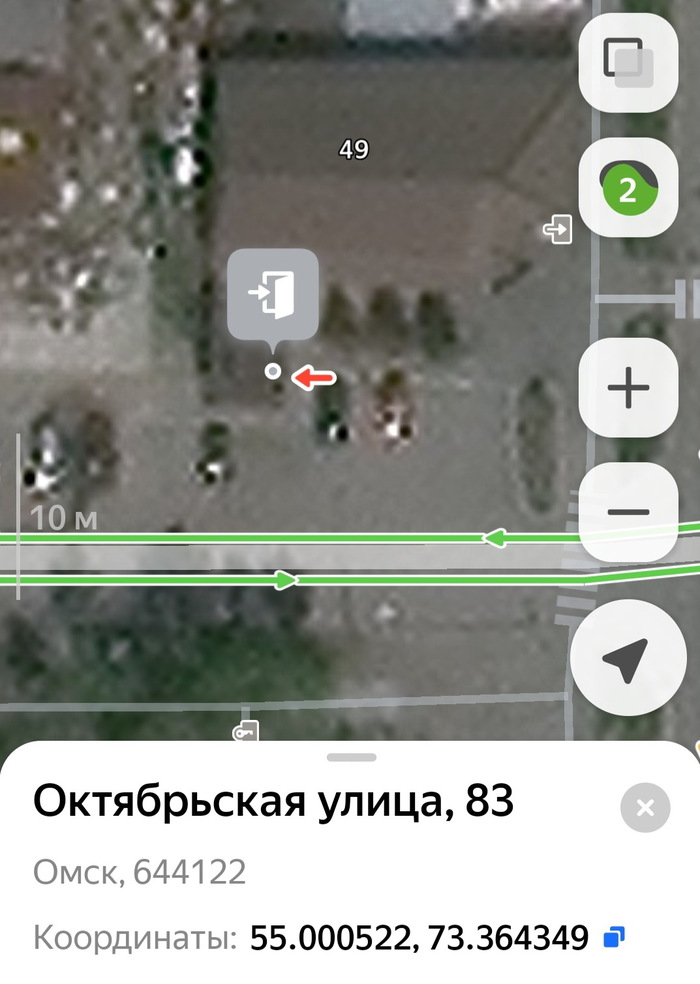Zoom out of the map
Image resolution: width=700 pixels, height=984 pixels.
(629, 511)
